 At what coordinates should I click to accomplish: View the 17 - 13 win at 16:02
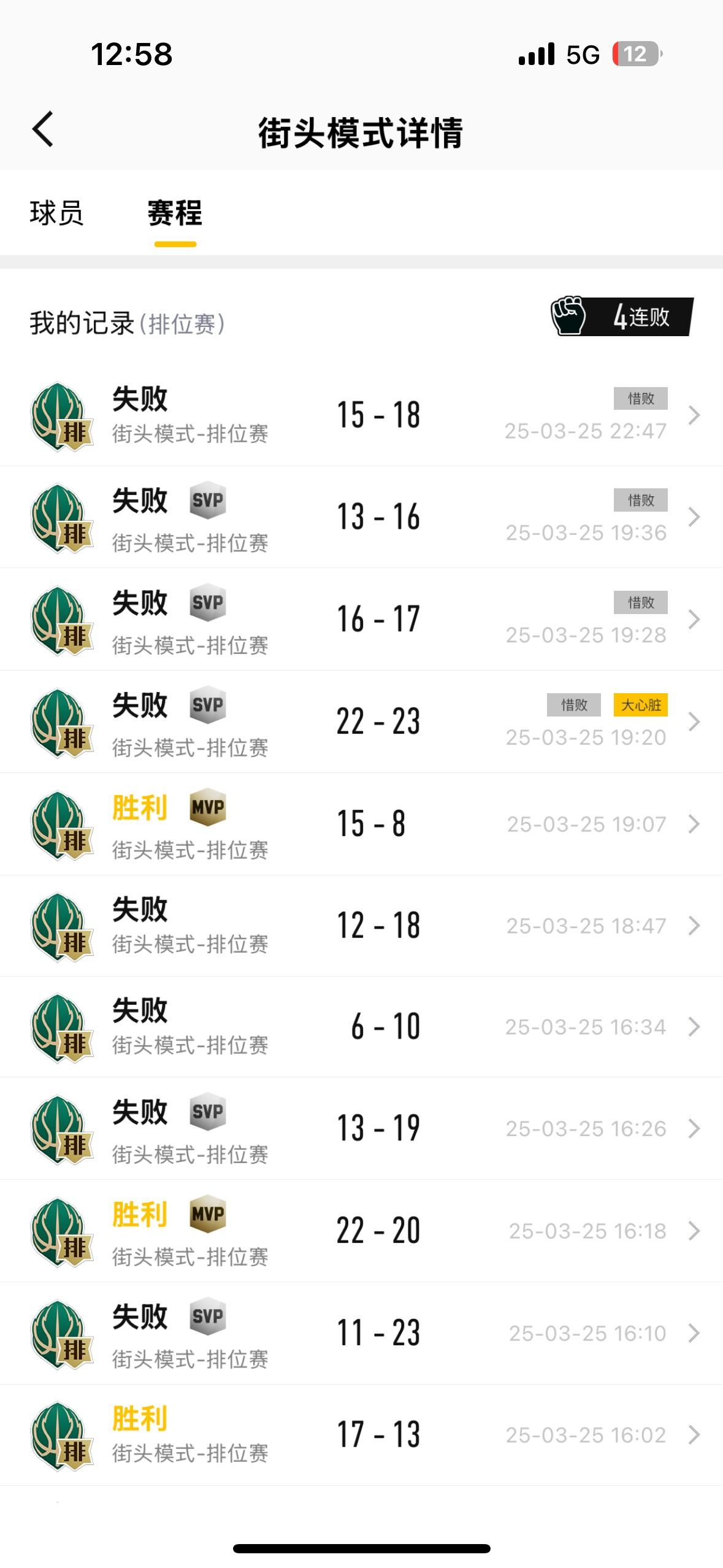point(361,1435)
